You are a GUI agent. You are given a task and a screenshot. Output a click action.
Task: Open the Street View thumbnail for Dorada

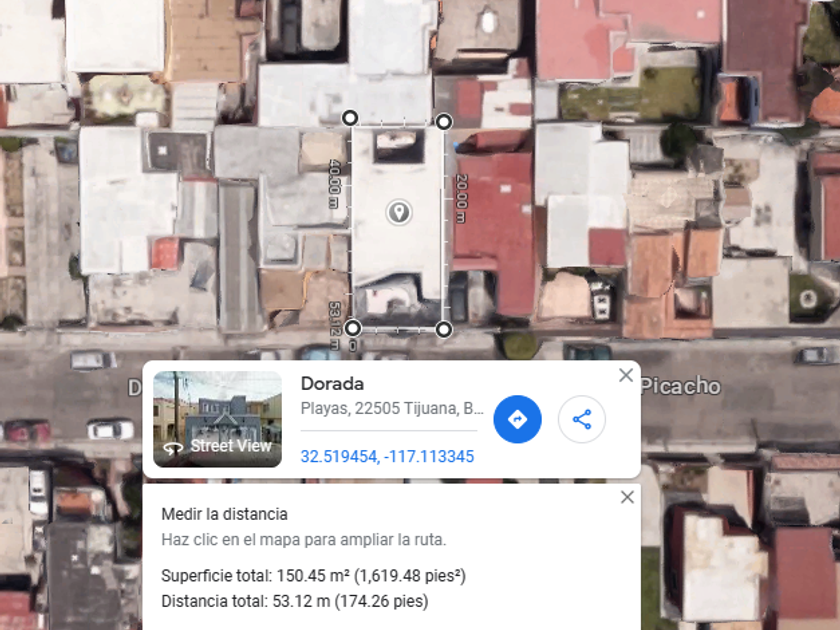[218, 419]
